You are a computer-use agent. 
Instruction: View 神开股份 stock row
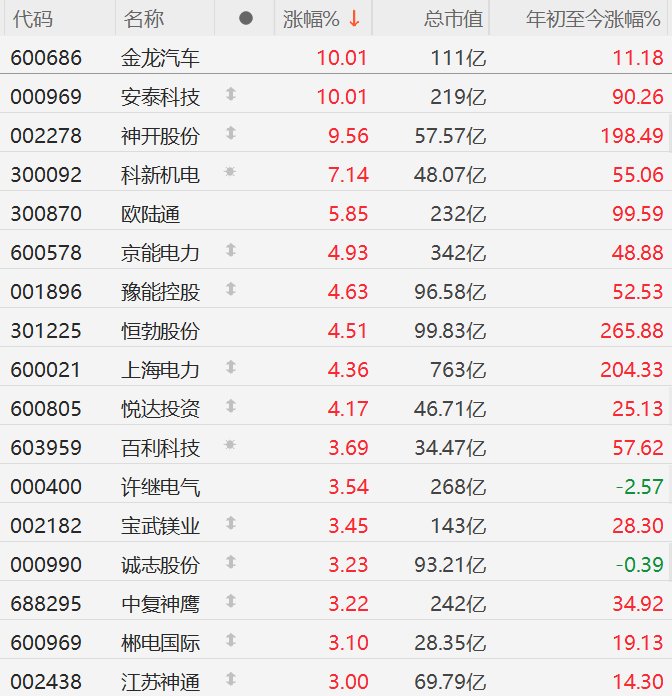point(158,136)
